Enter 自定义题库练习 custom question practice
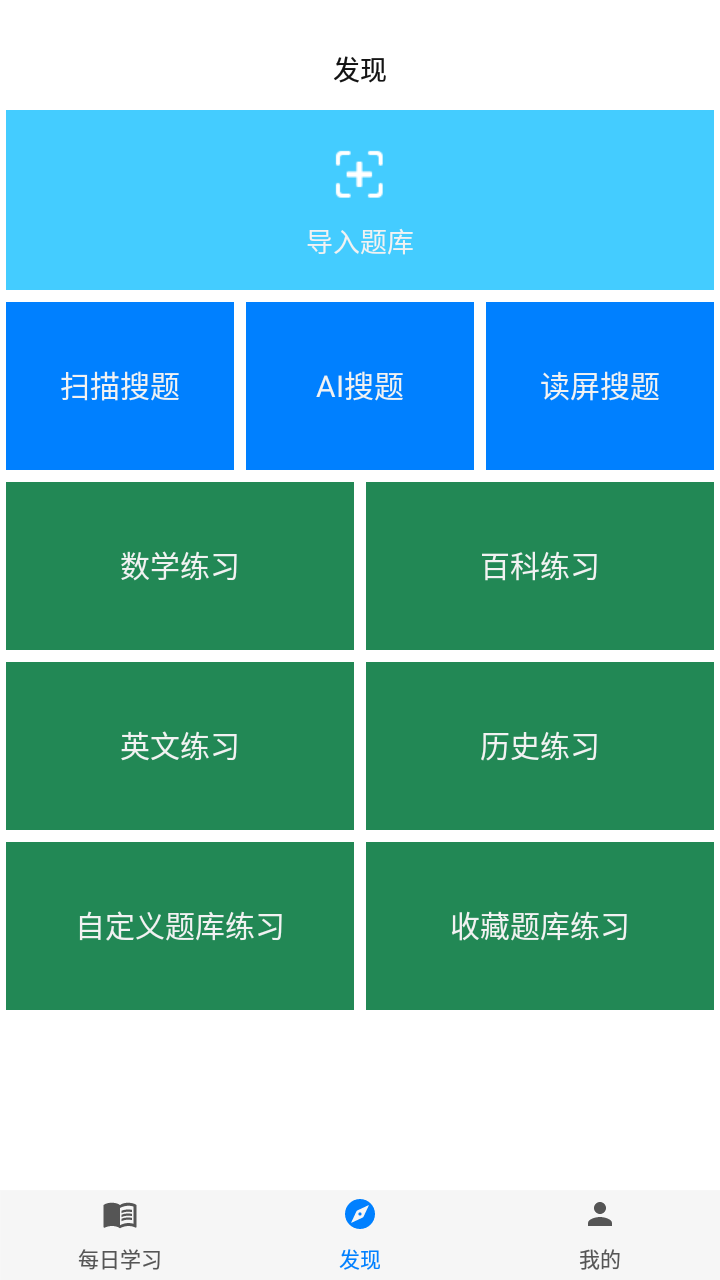The width and height of the screenshot is (720, 1280). (180, 925)
